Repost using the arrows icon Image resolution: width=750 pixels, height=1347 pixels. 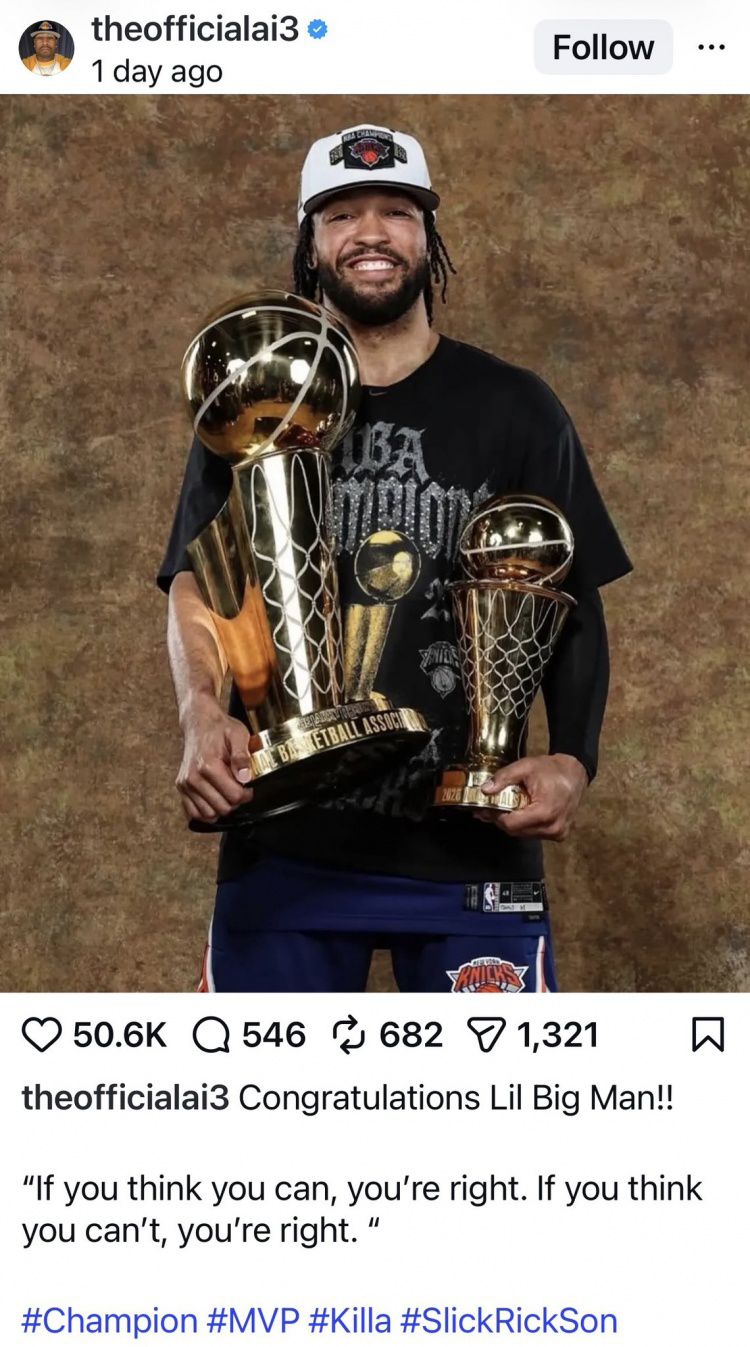tap(347, 1035)
